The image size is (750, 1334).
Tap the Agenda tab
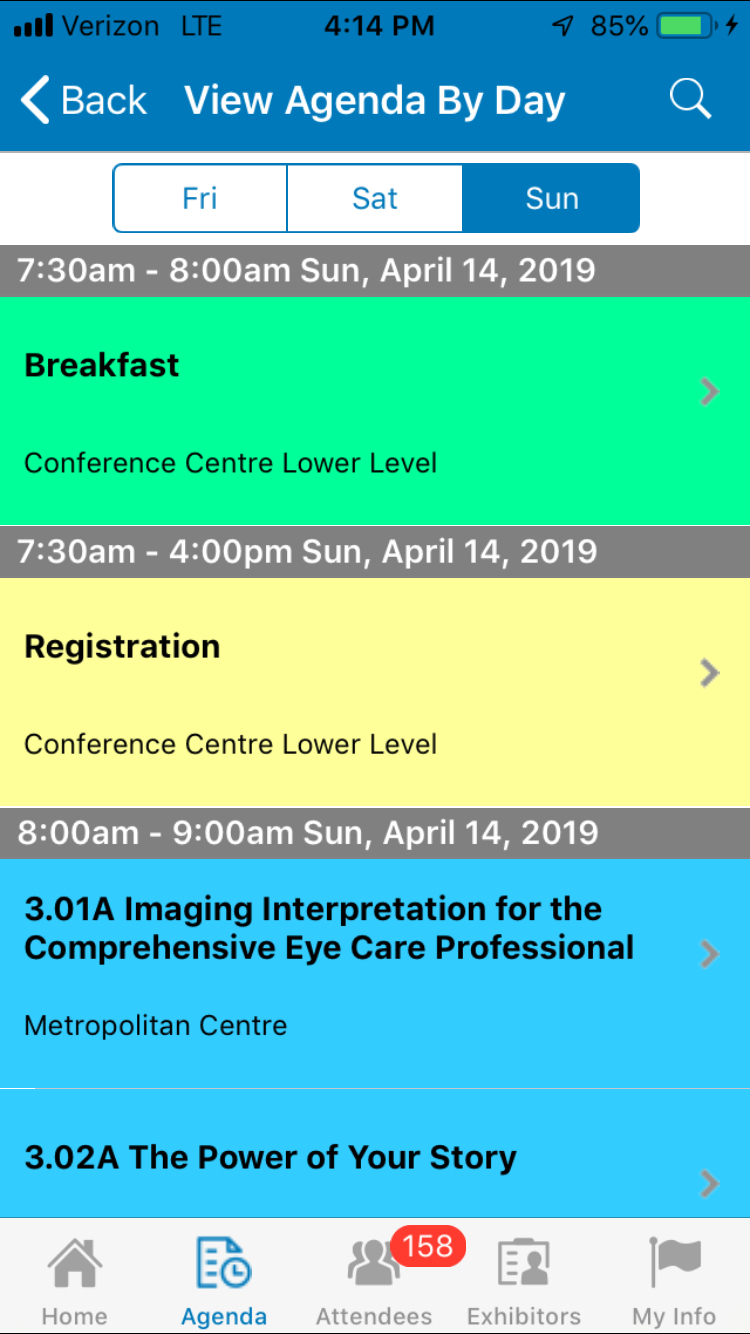pyautogui.click(x=224, y=1280)
